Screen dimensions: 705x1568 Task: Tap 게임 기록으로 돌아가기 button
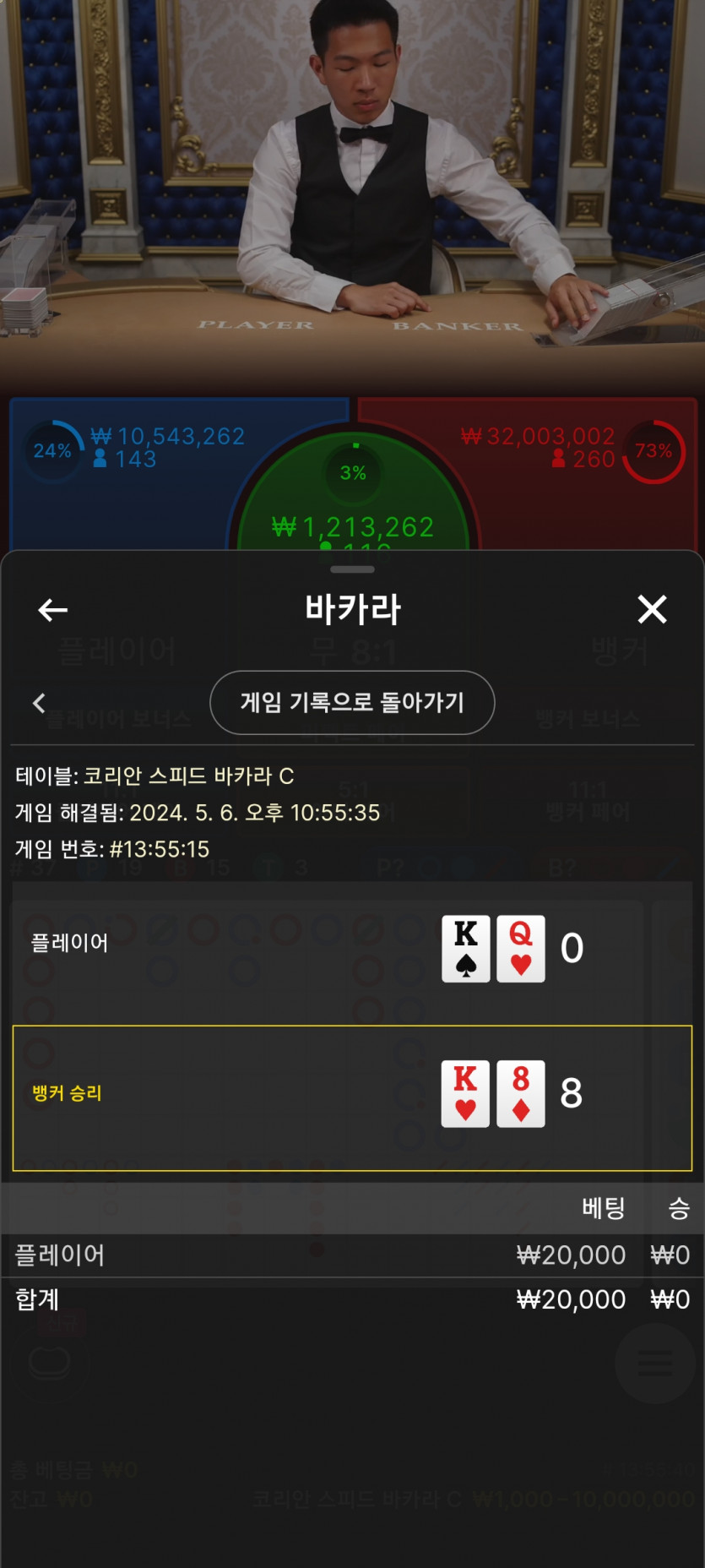pos(352,702)
